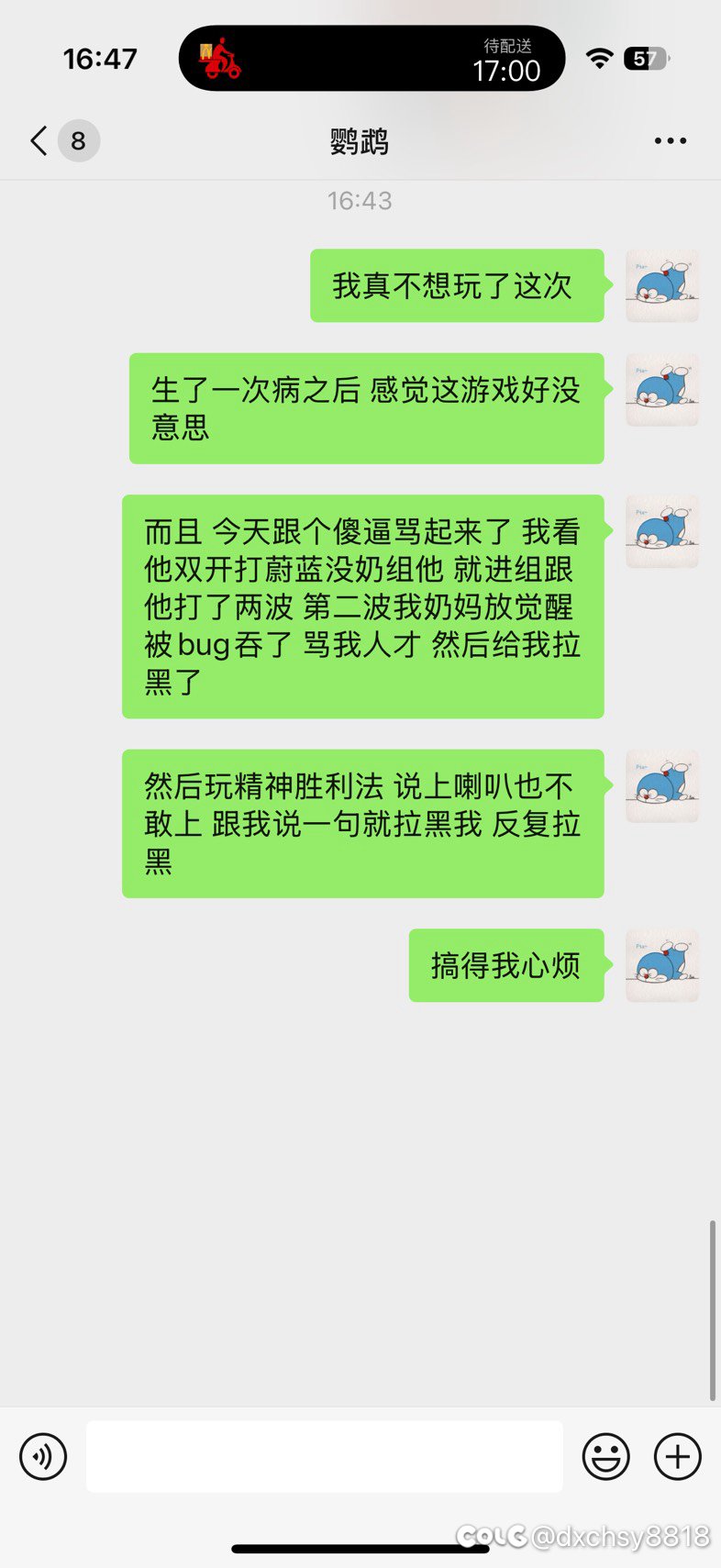Tap the 16:43 timestamp label
This screenshot has height=1568, width=721.
[x=359, y=201]
